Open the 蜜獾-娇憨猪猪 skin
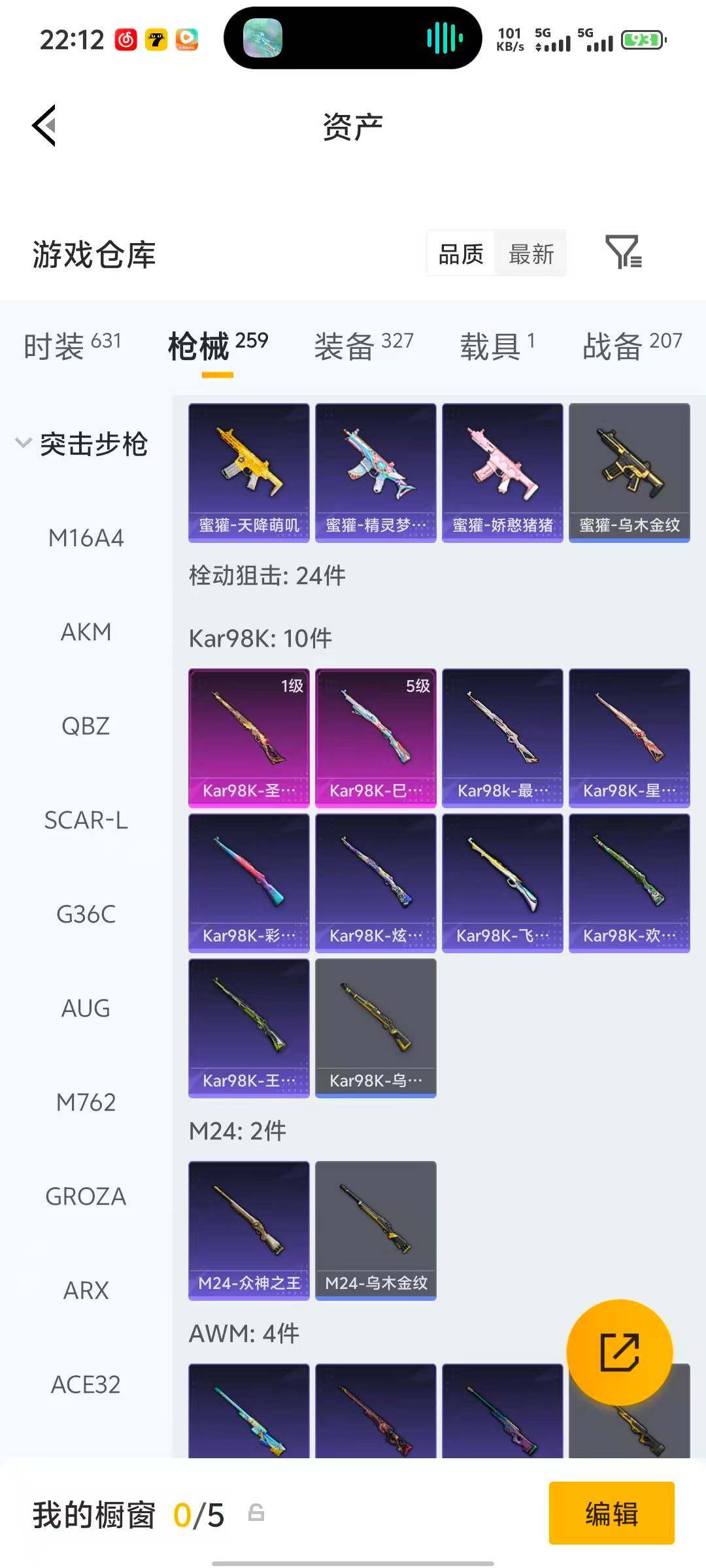 coord(502,472)
